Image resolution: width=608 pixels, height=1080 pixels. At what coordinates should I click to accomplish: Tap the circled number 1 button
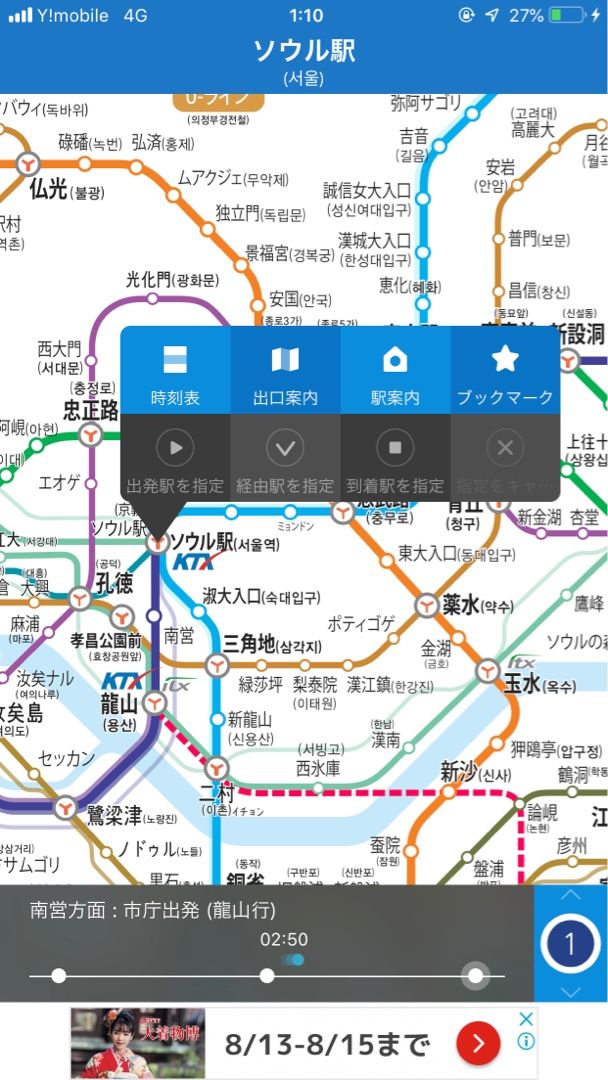tap(570, 944)
